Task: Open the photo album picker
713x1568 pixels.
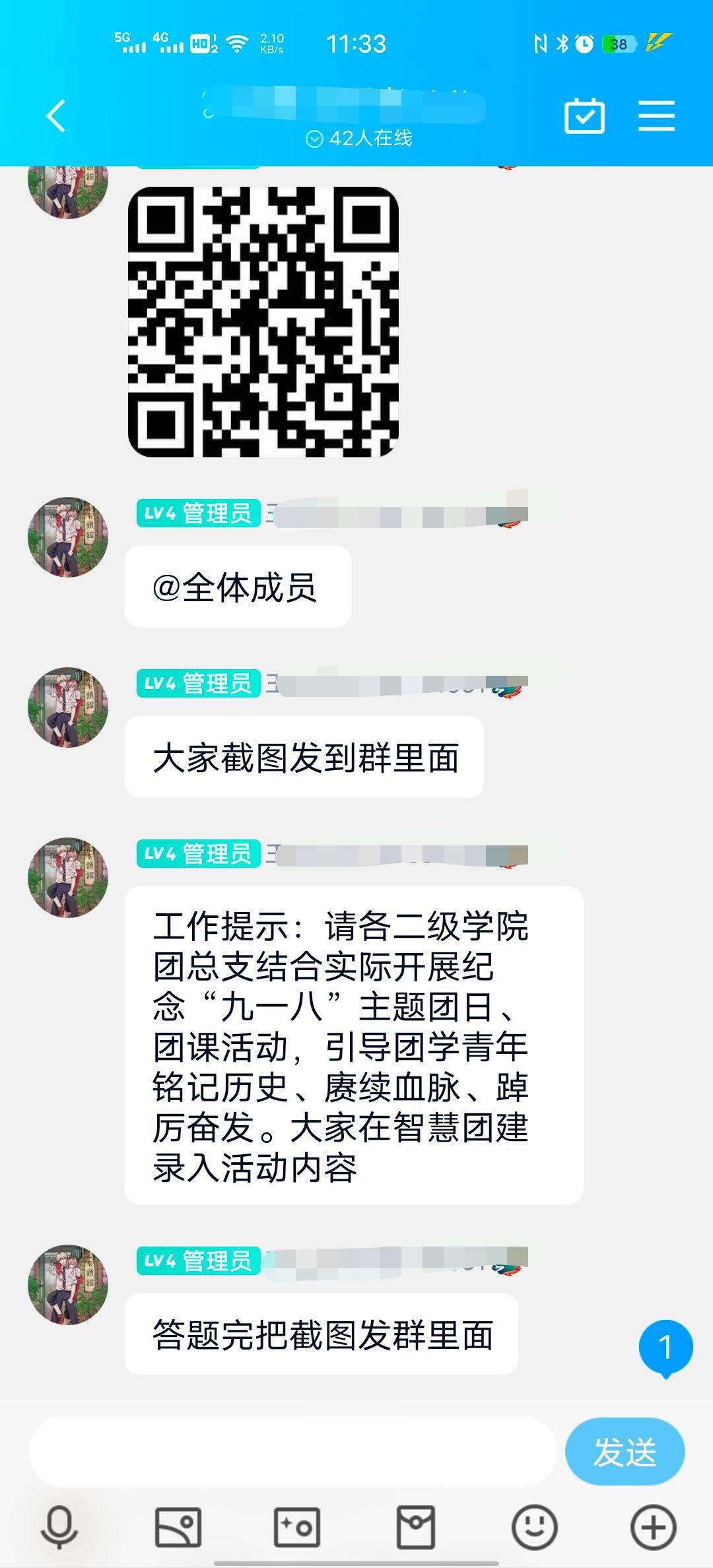Action: (178, 1527)
